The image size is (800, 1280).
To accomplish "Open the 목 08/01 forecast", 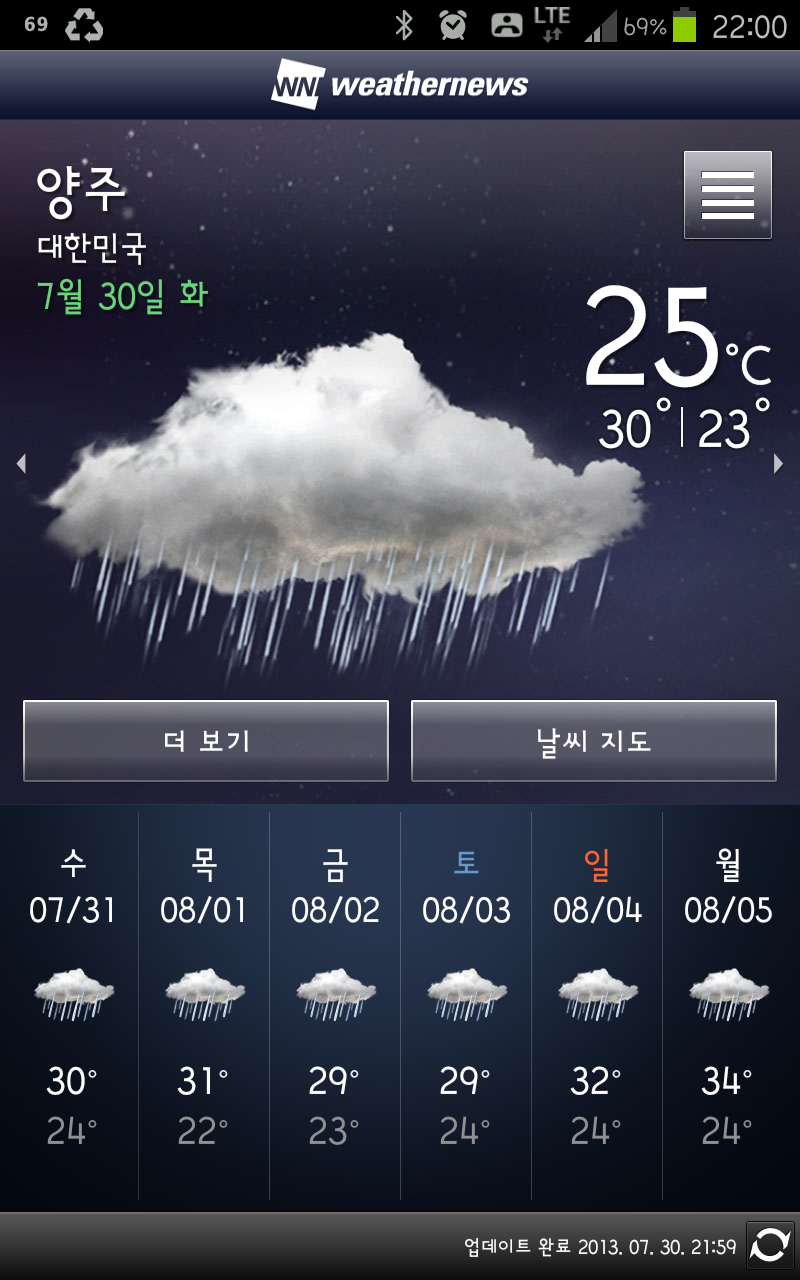I will 204,1000.
